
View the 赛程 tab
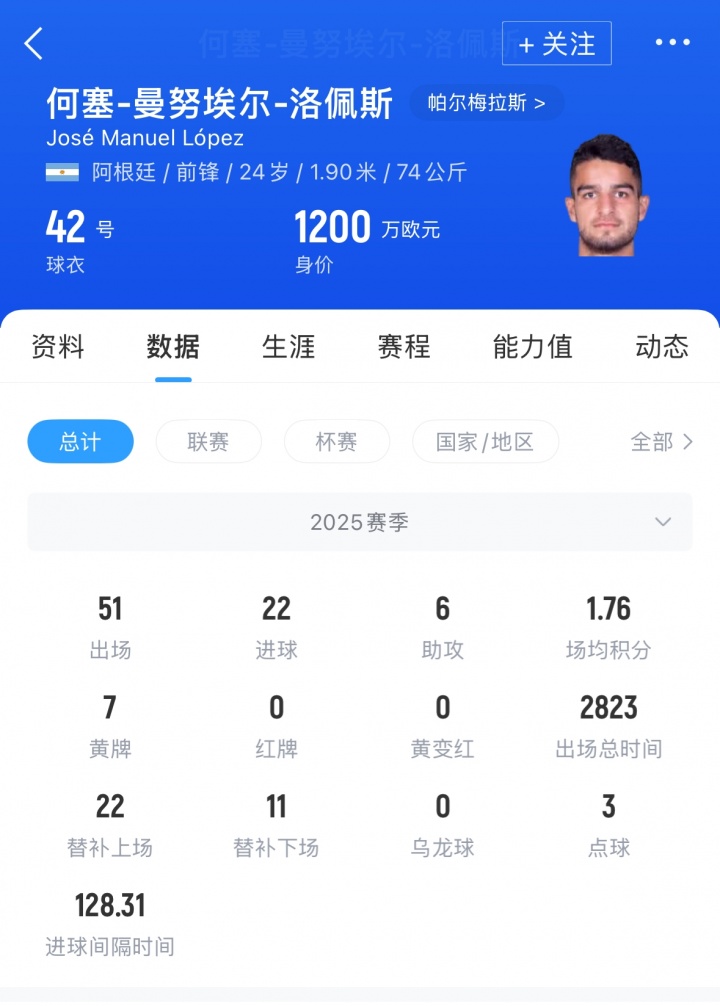click(x=403, y=347)
